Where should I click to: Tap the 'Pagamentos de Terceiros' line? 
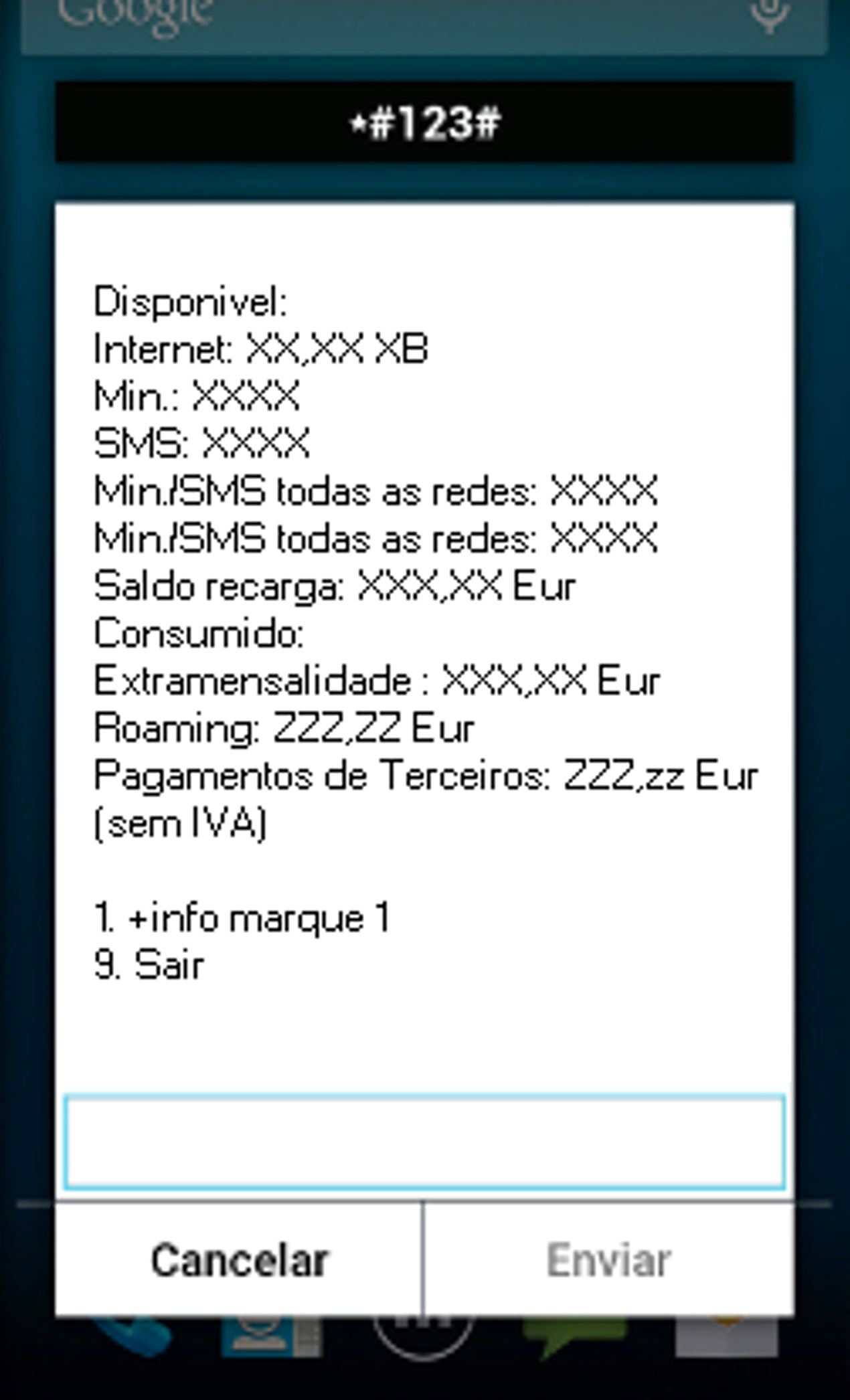426,775
